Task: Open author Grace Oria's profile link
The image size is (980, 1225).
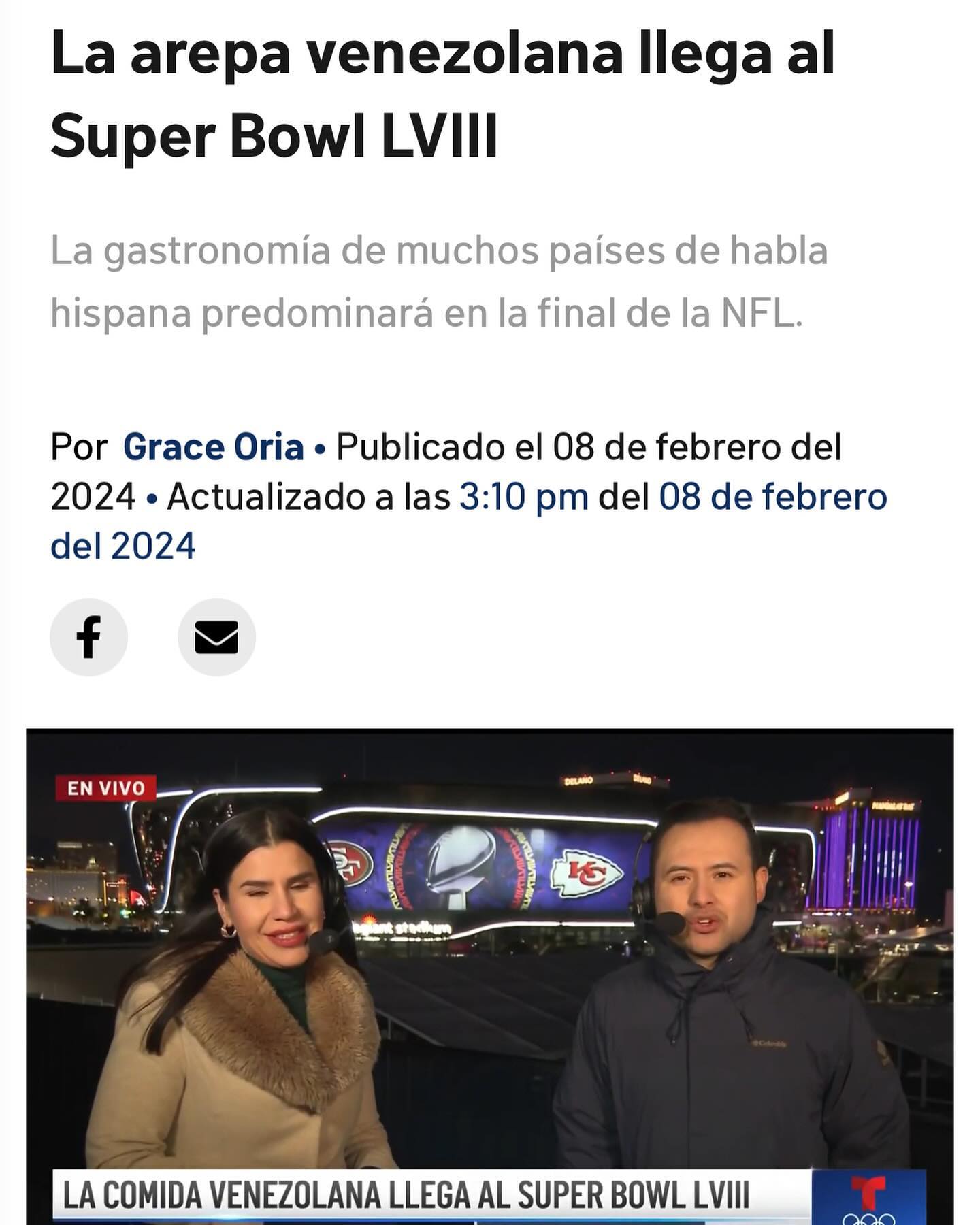Action: (x=213, y=448)
